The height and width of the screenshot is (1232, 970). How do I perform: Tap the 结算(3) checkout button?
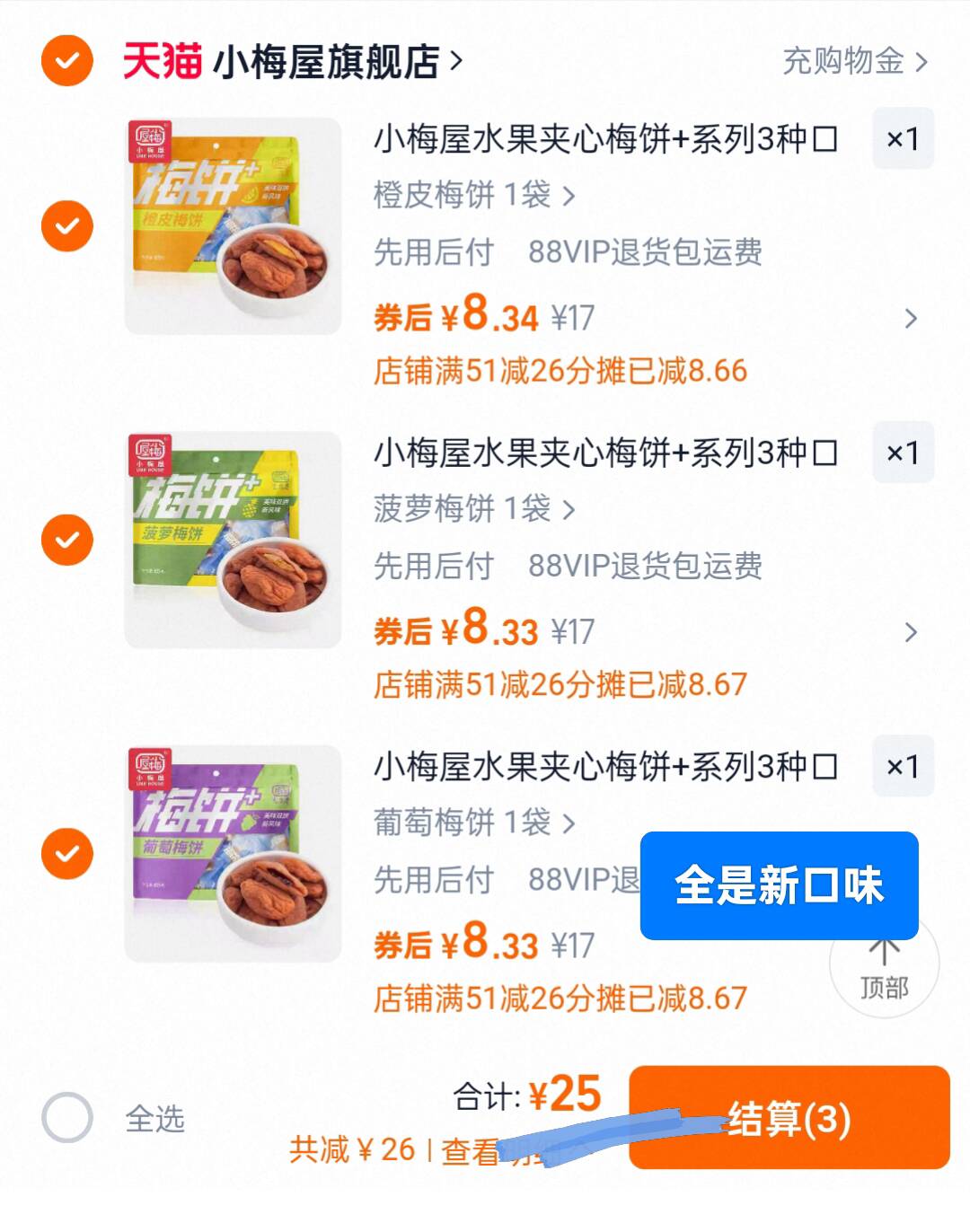coord(789,1116)
